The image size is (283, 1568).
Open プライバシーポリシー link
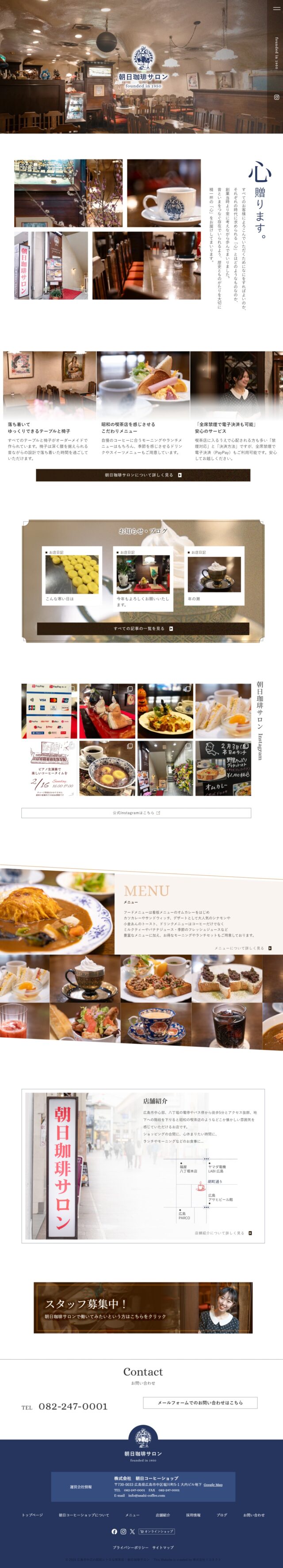(x=130, y=1547)
